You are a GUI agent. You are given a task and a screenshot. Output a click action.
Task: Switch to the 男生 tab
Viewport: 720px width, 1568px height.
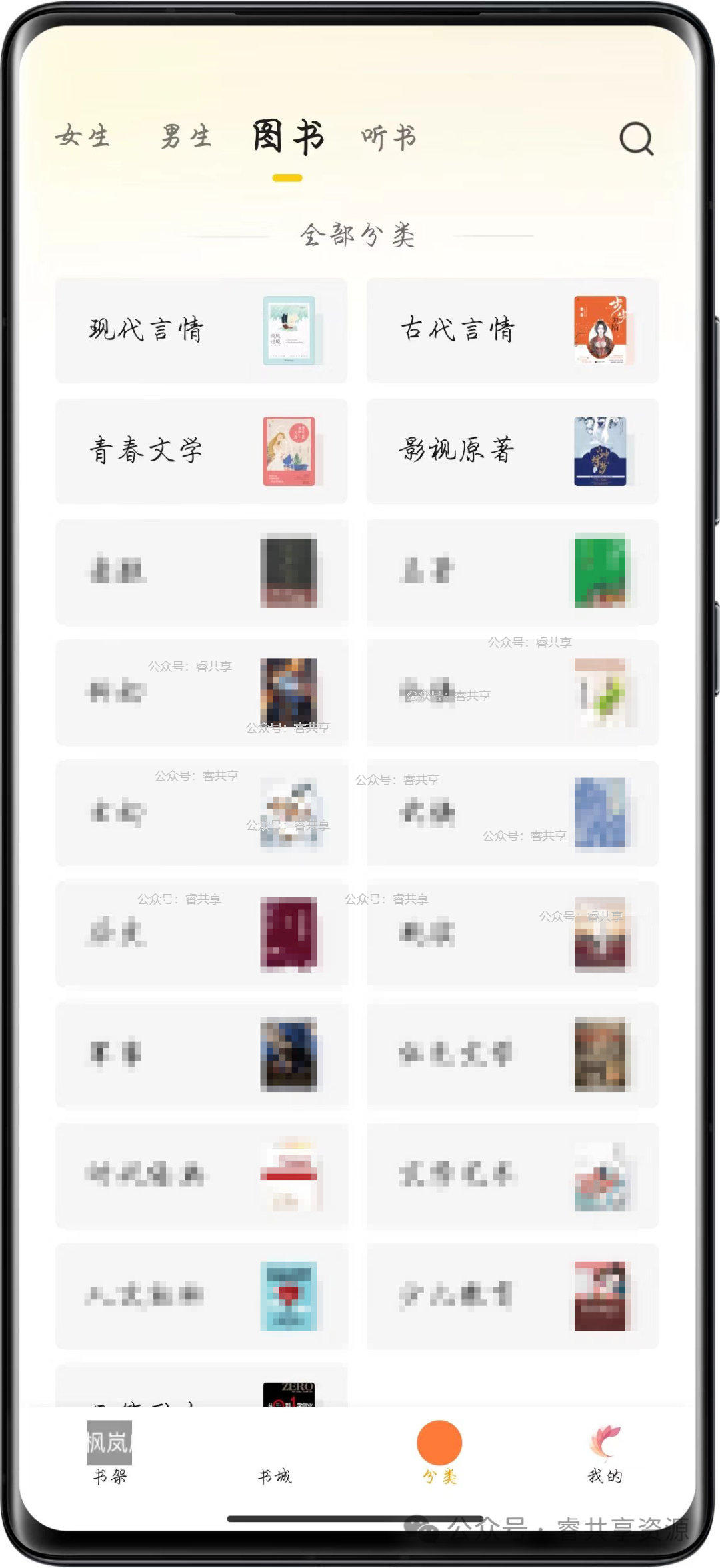click(186, 137)
